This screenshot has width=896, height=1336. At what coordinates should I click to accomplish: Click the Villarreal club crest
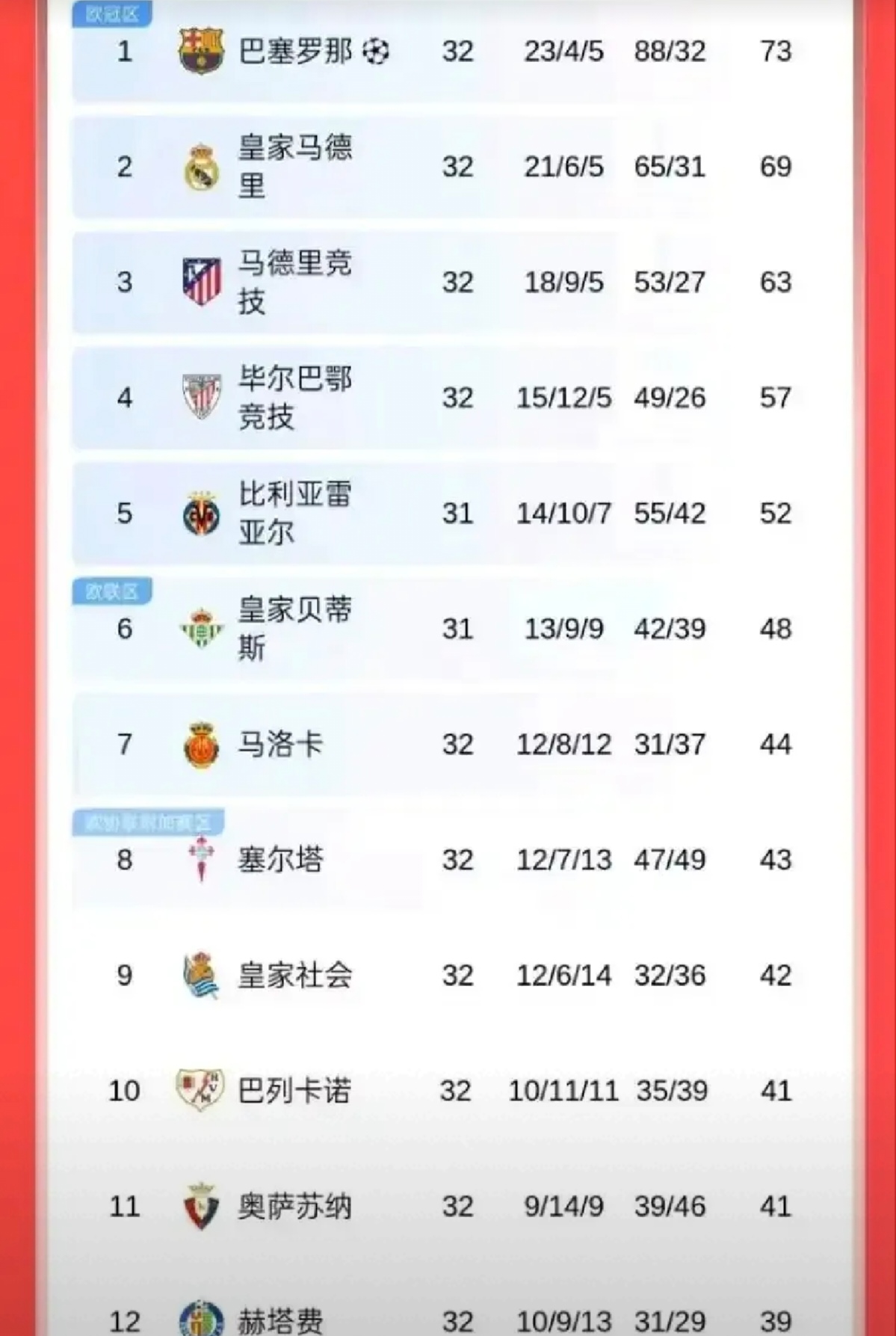click(199, 512)
